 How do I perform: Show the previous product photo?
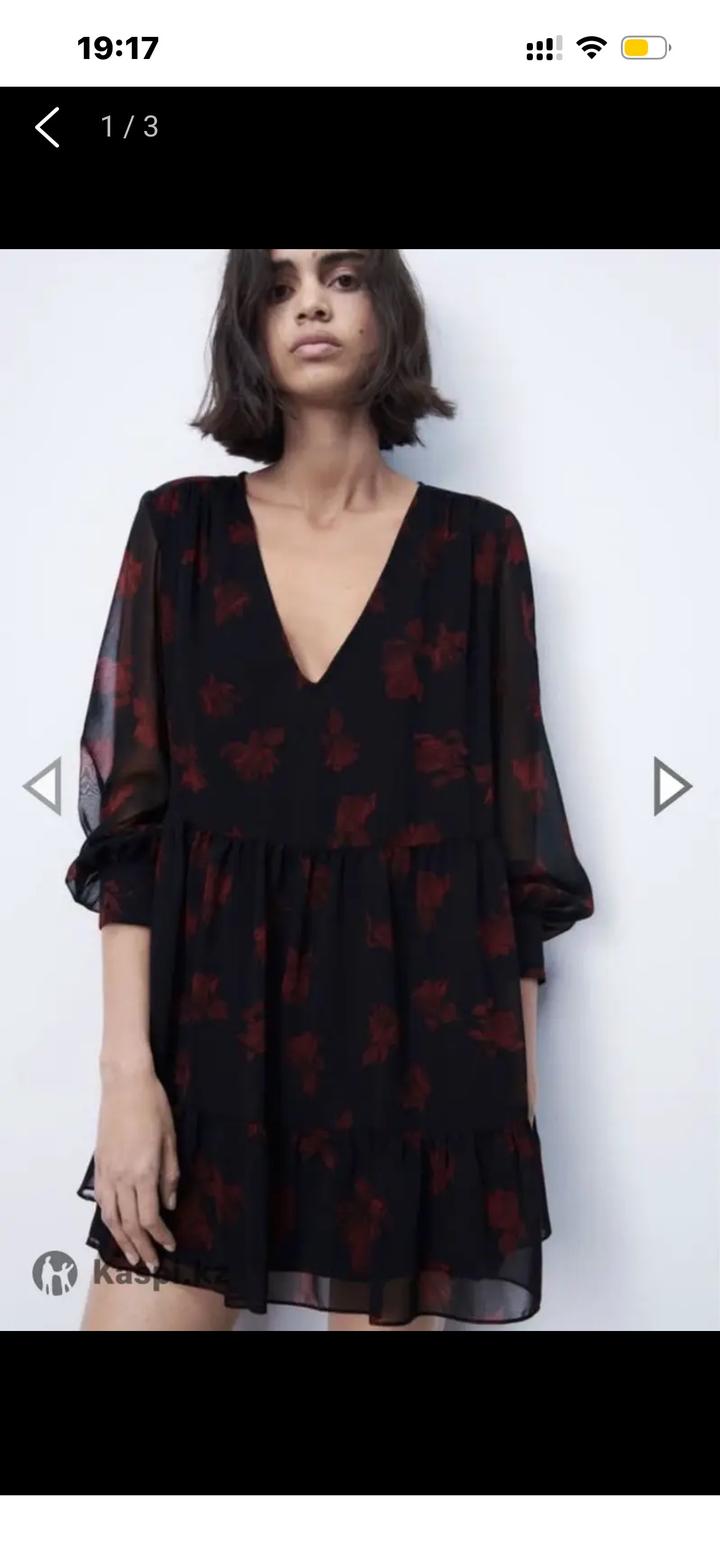click(x=44, y=786)
